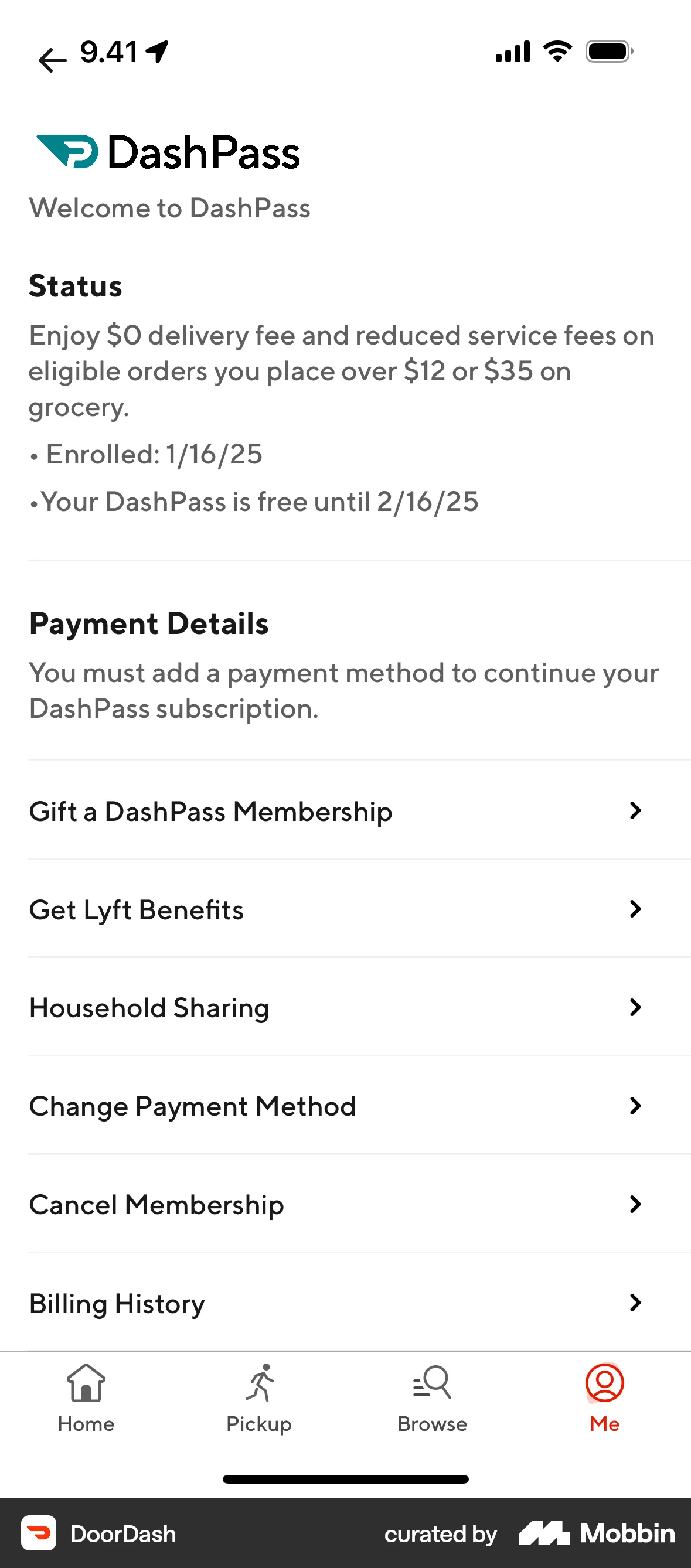Tap the back arrow to go back
Viewport: 691px width, 1568px height.
(52, 58)
